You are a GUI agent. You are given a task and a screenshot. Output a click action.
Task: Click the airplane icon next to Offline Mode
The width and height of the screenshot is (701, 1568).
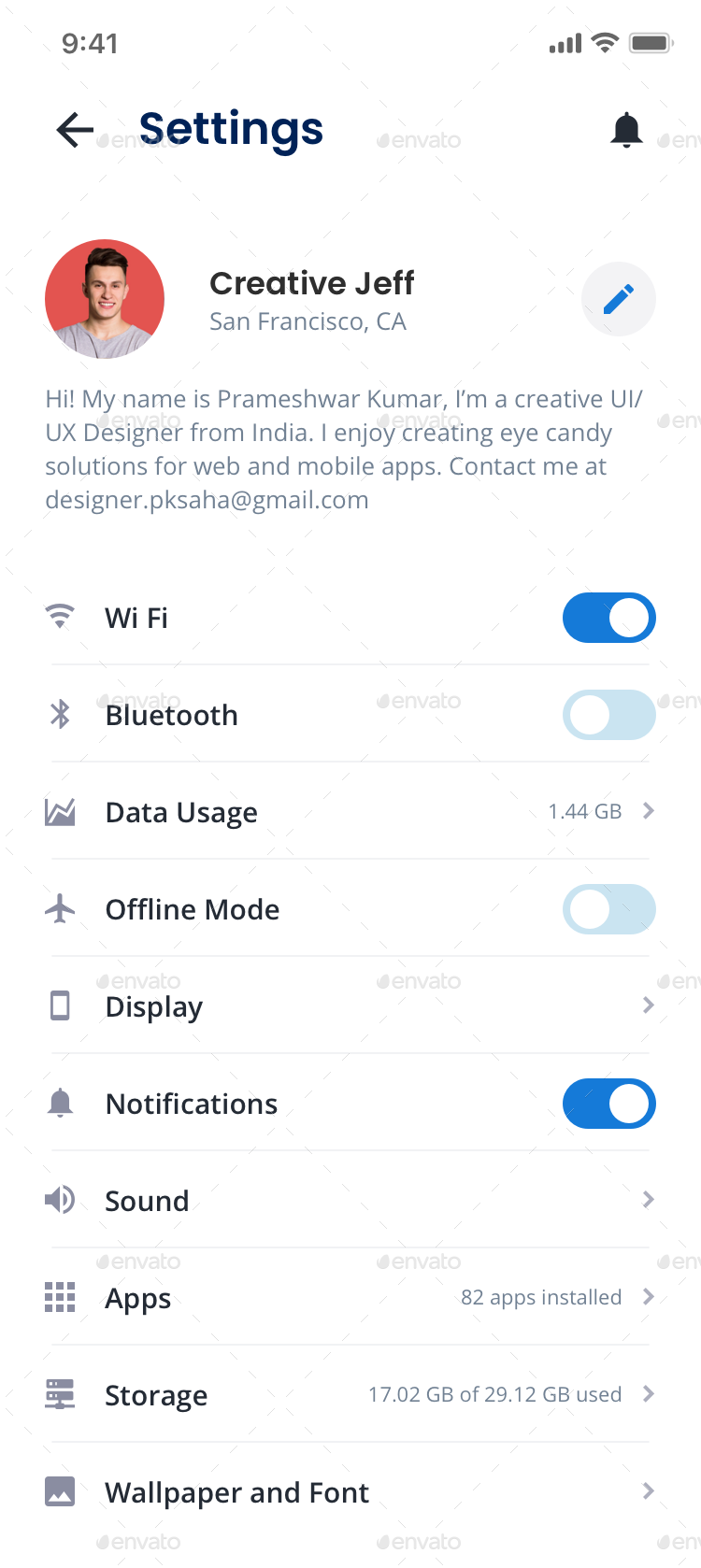coord(59,908)
